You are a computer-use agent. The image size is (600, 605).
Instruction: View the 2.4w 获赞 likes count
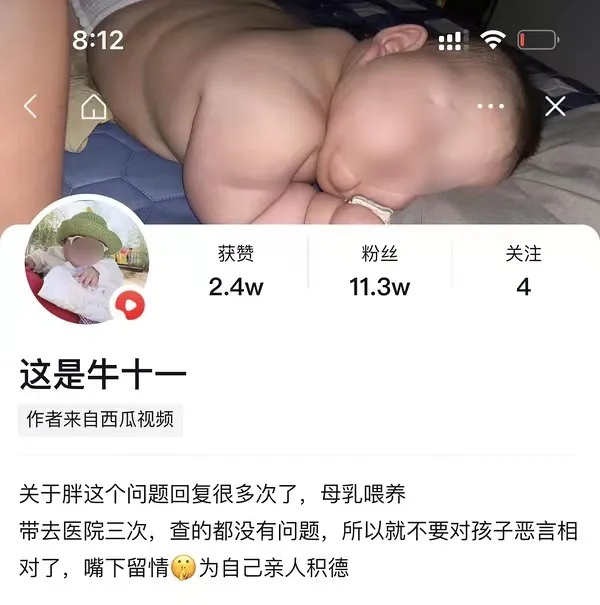(236, 272)
